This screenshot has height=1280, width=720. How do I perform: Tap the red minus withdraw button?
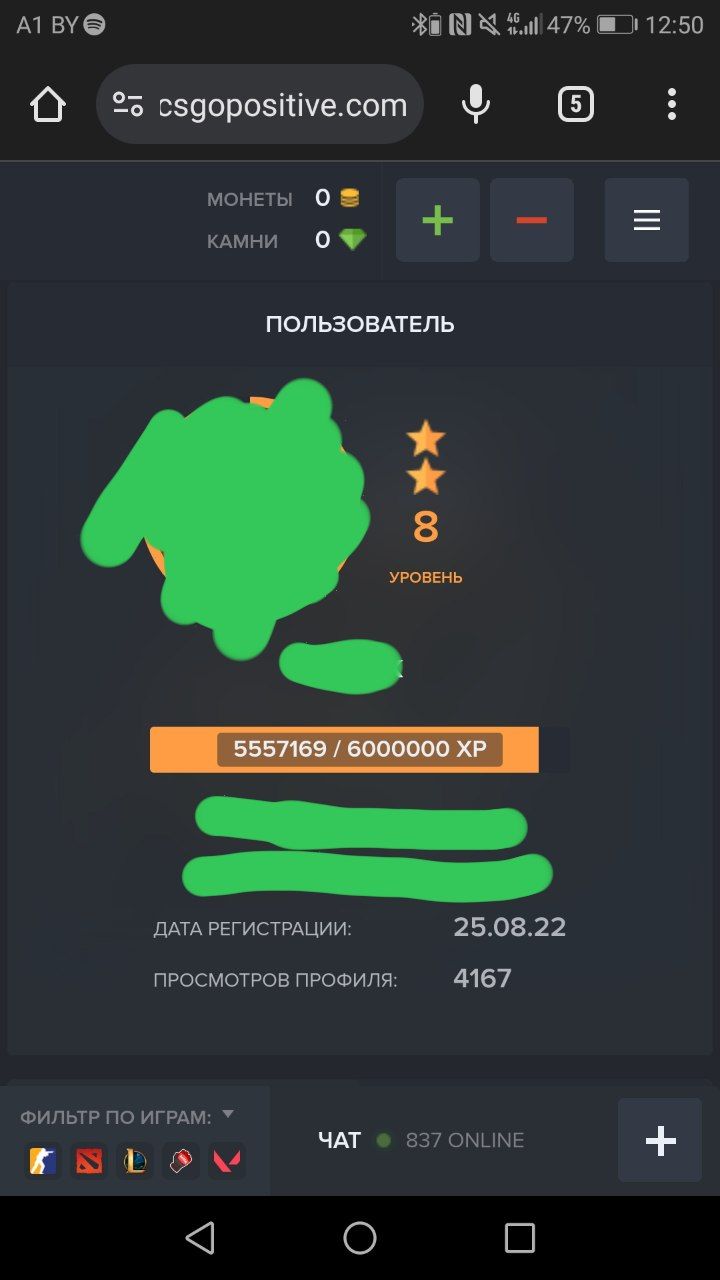531,220
